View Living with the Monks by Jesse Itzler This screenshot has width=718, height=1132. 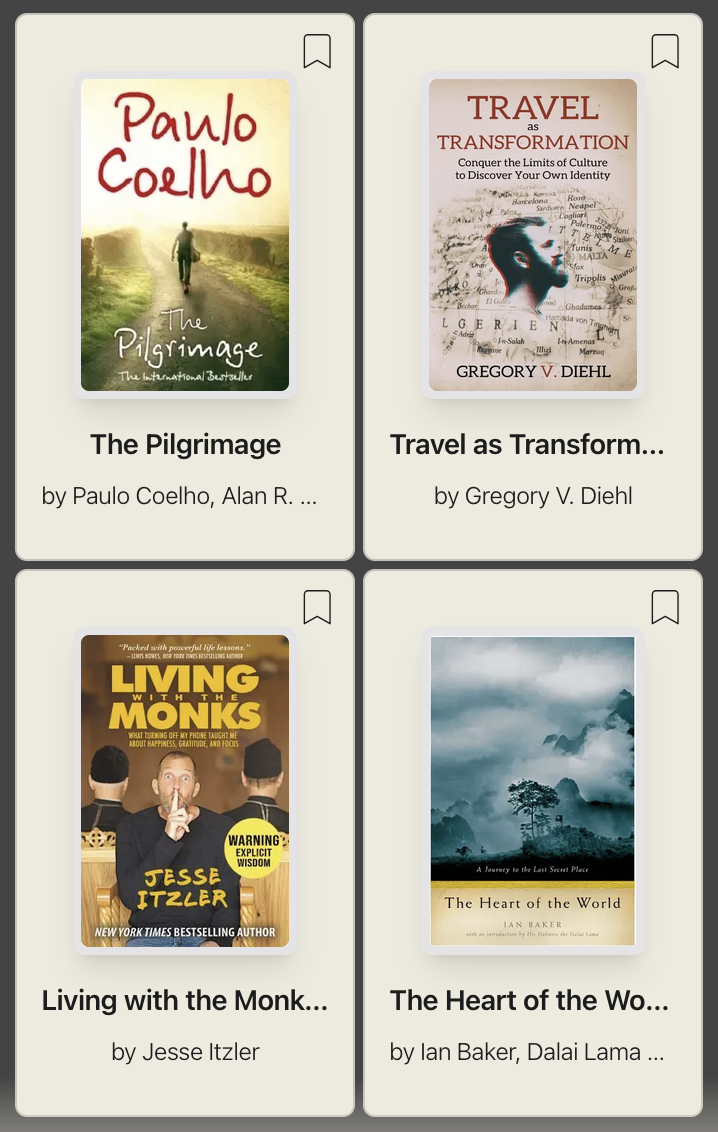coord(185,791)
